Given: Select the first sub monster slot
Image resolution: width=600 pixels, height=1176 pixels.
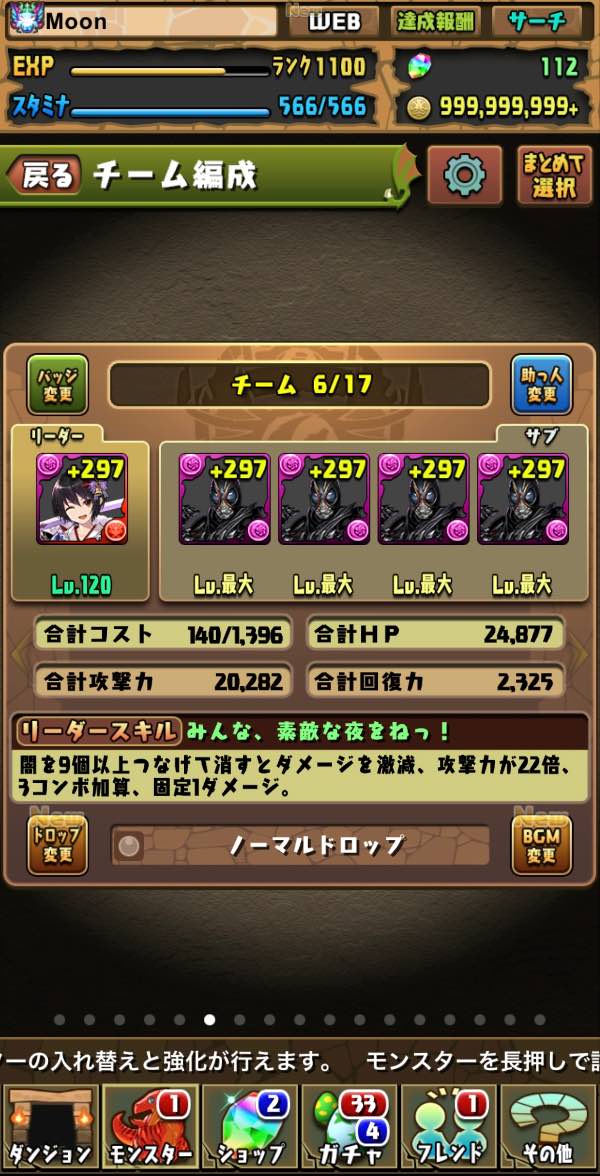Looking at the screenshot, I should (224, 499).
